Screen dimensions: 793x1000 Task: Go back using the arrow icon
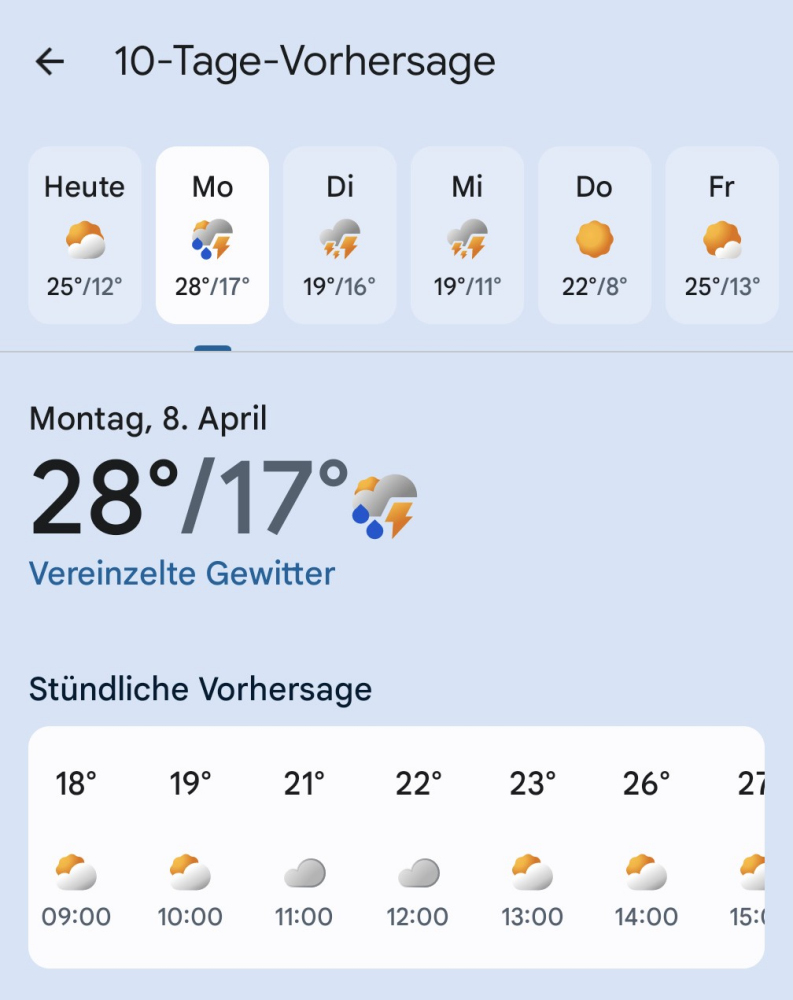(x=49, y=62)
